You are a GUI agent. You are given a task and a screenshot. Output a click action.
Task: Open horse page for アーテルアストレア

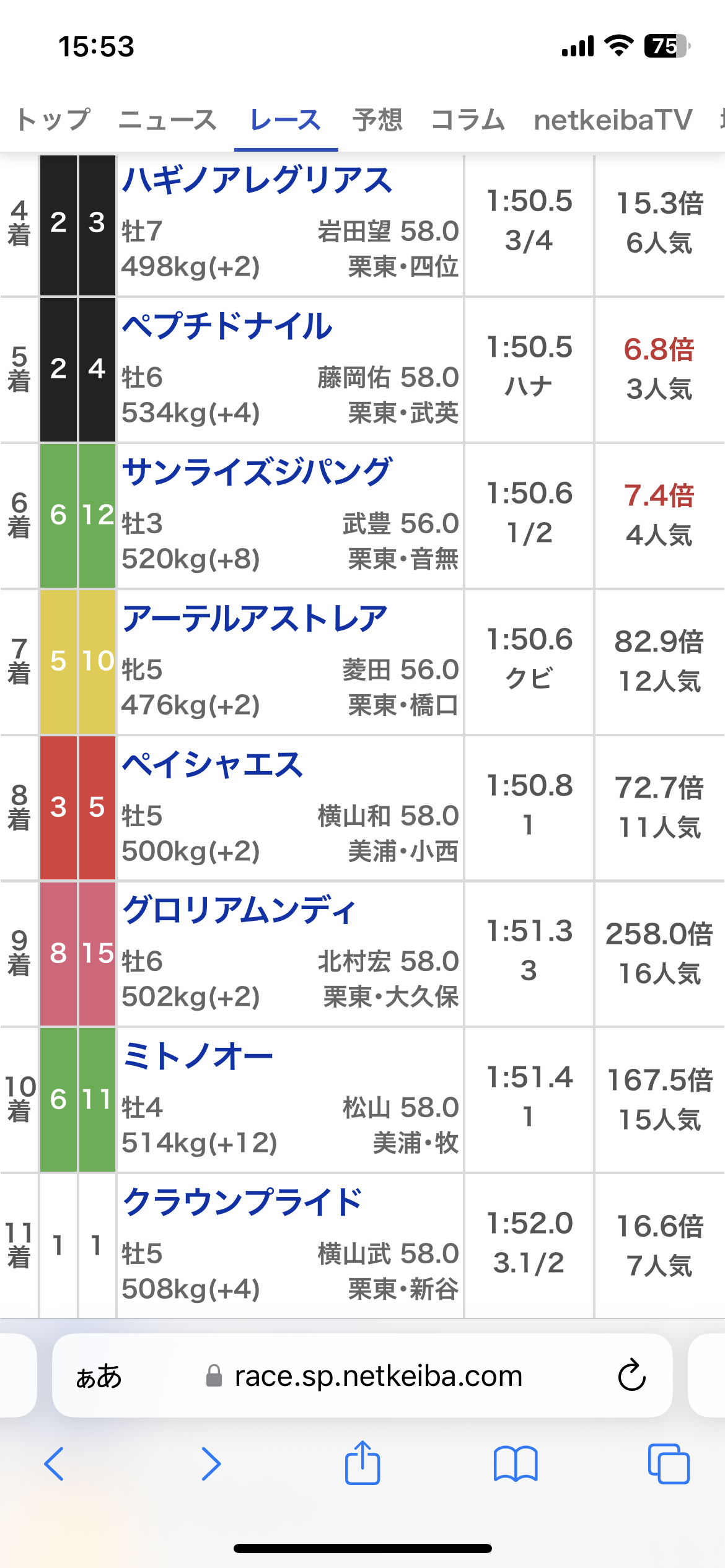(255, 619)
